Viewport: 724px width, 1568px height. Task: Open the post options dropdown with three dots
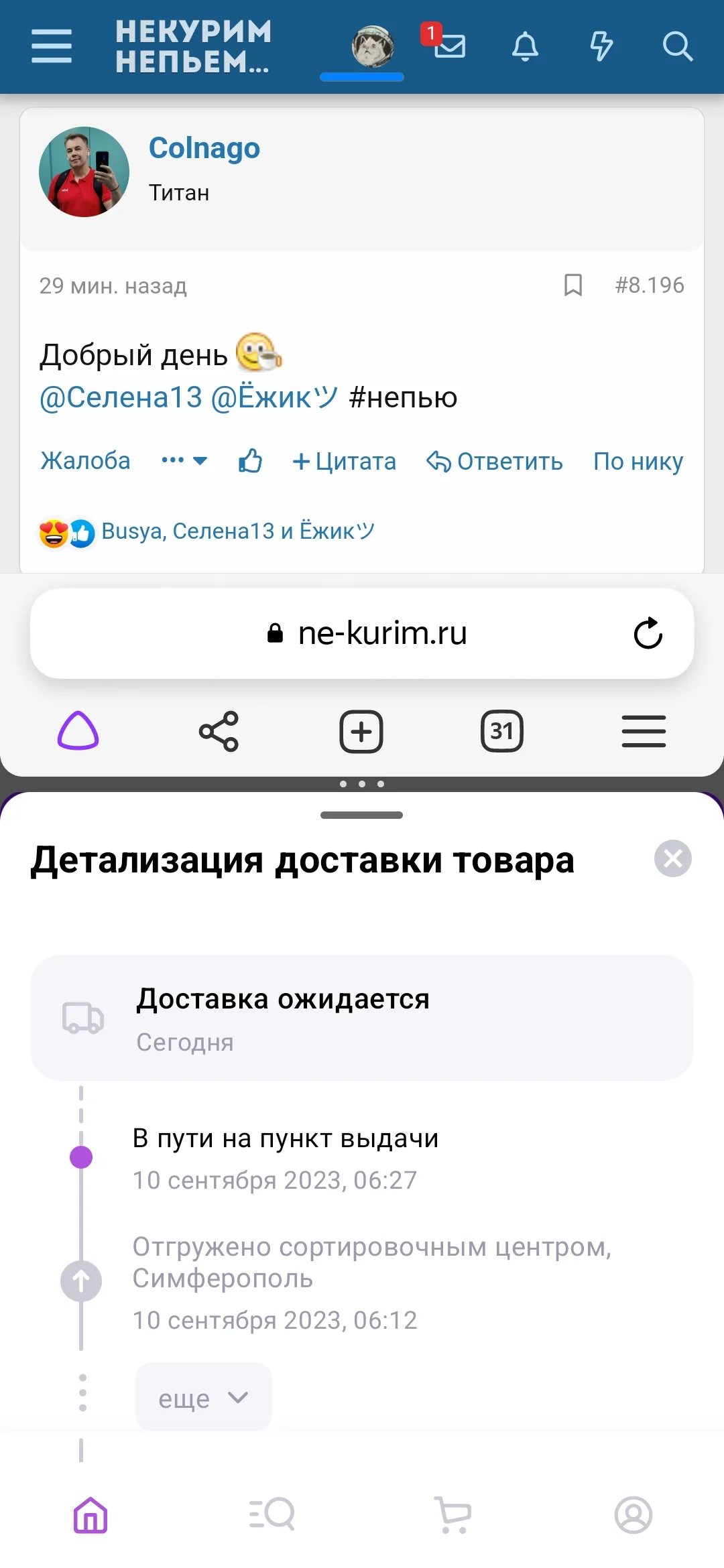pos(183,461)
